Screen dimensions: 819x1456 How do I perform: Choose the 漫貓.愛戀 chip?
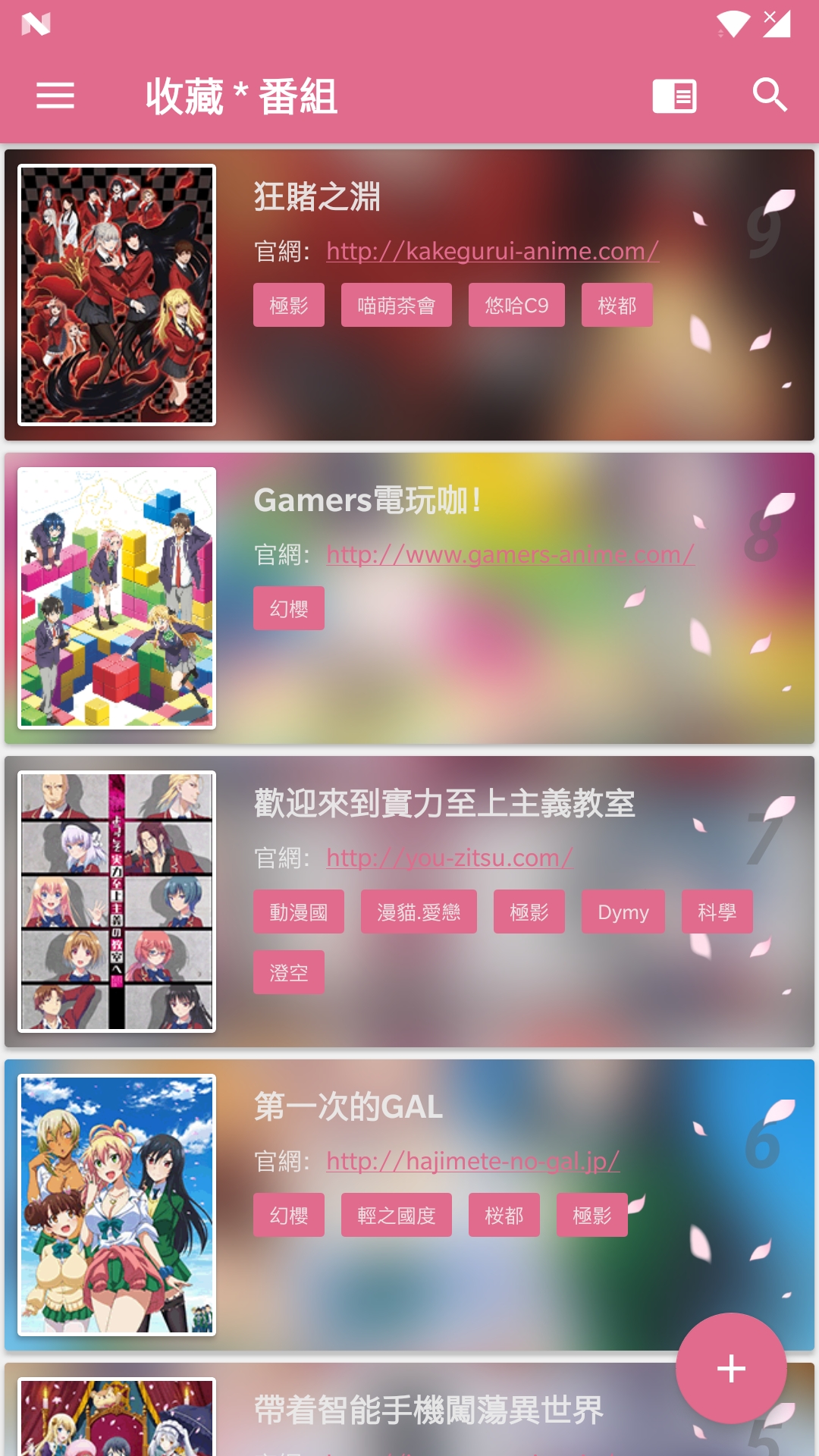coord(419,912)
